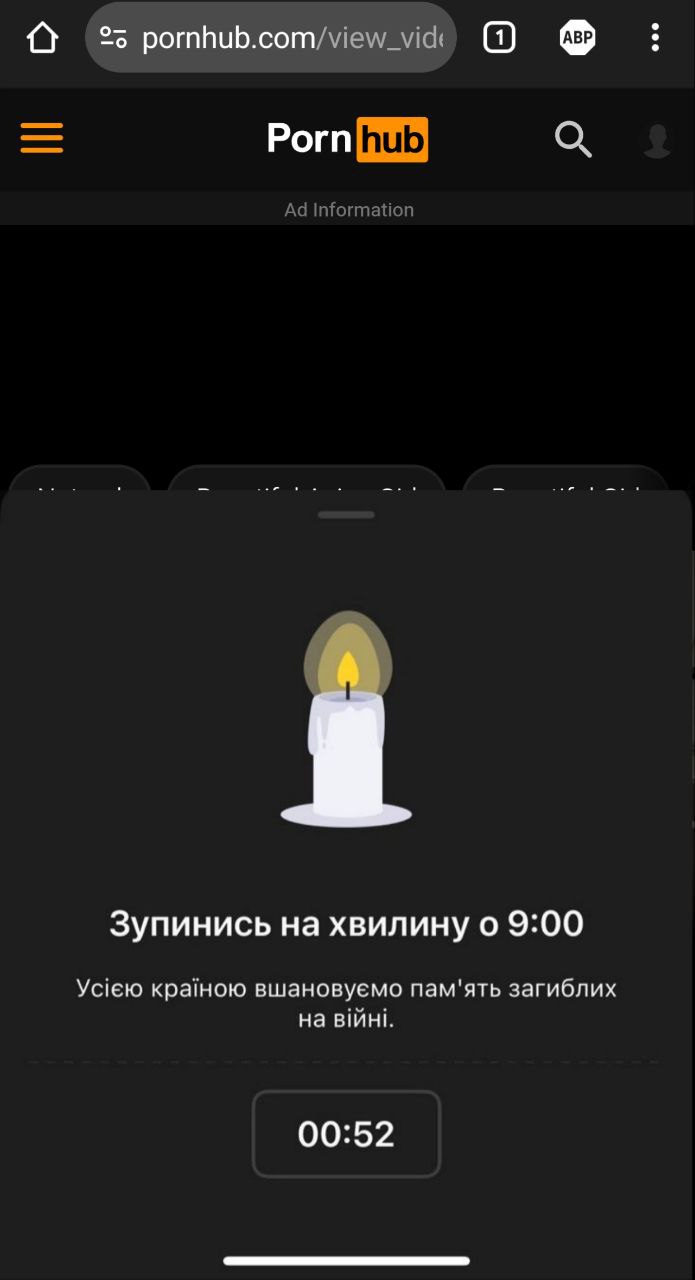Open the browser overflow menu
This screenshot has width=695, height=1280.
655,38
